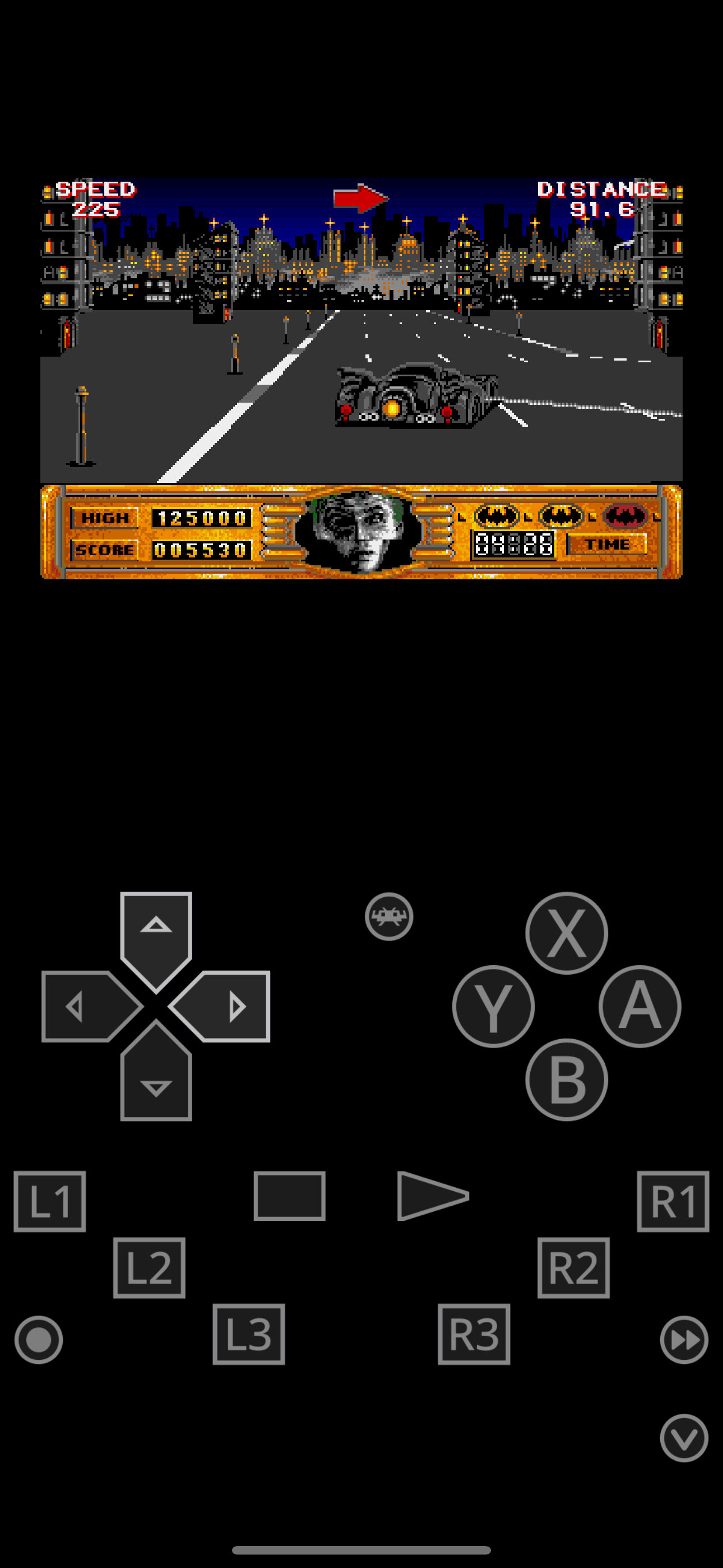Toggle fast-forward
This screenshot has height=1568, width=723.
[x=683, y=1340]
